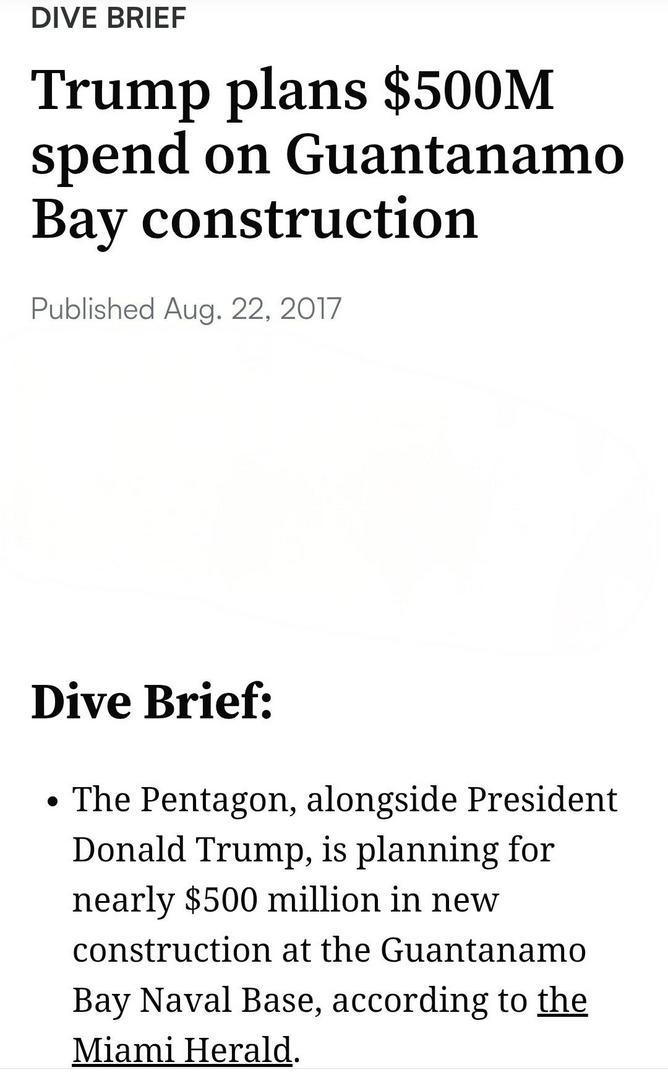Open the Miami Herald source link

coord(181,1049)
